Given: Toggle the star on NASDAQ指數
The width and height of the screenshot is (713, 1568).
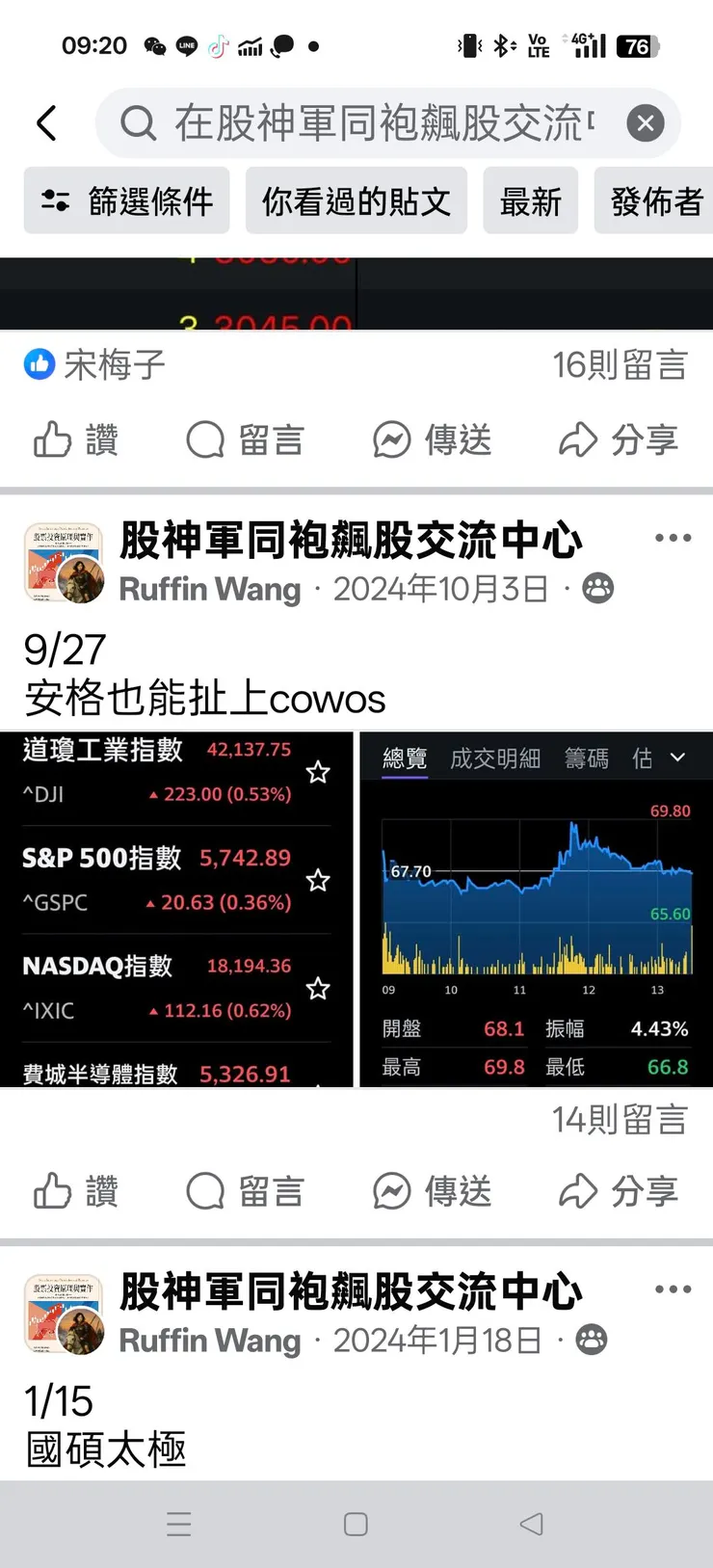Looking at the screenshot, I should [x=318, y=988].
